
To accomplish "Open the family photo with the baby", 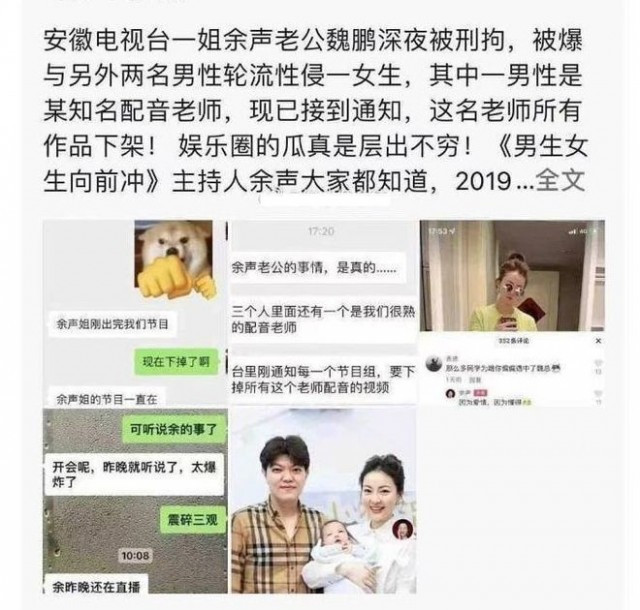I will click(324, 504).
